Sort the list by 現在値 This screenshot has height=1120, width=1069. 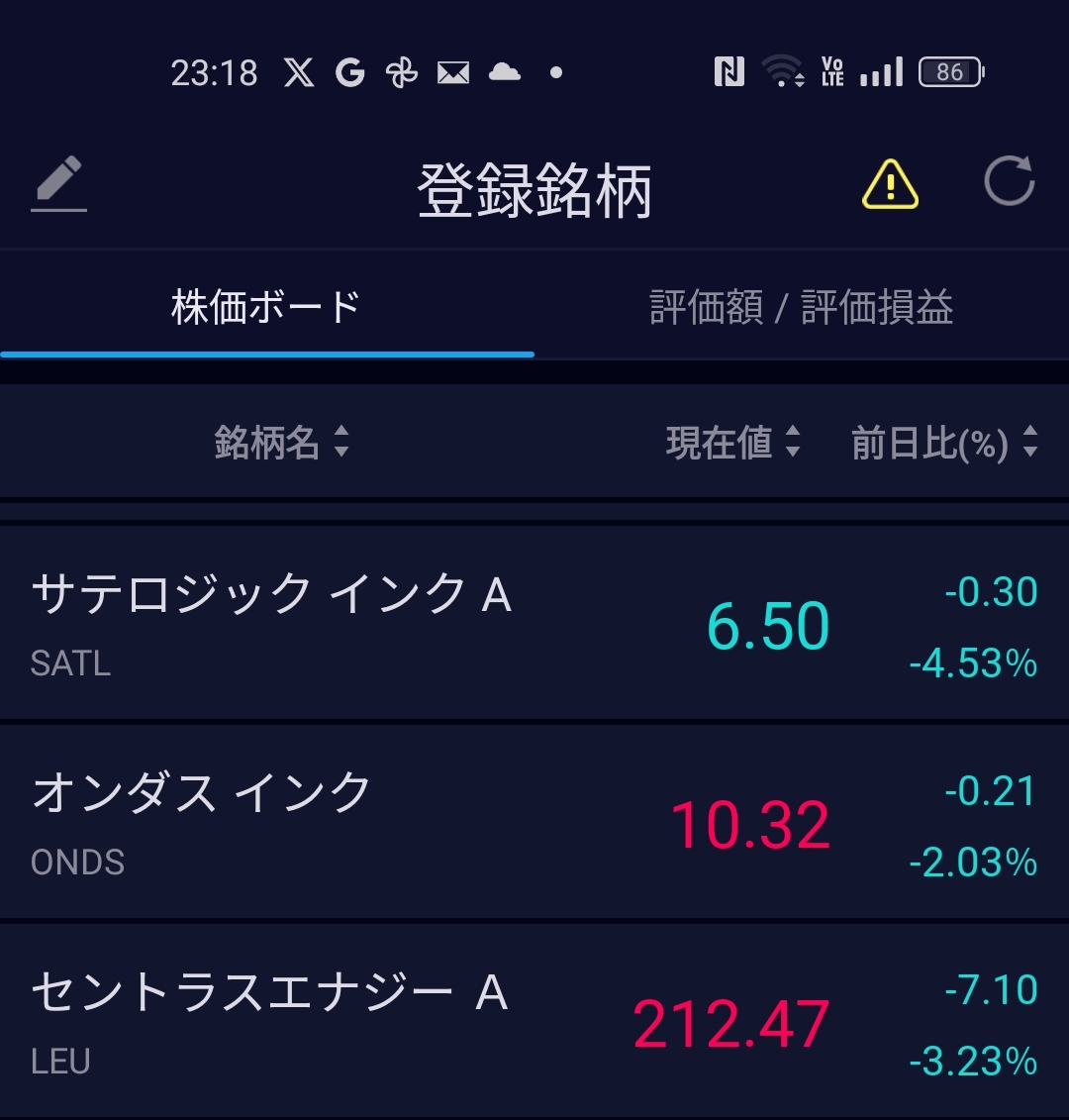[x=732, y=442]
